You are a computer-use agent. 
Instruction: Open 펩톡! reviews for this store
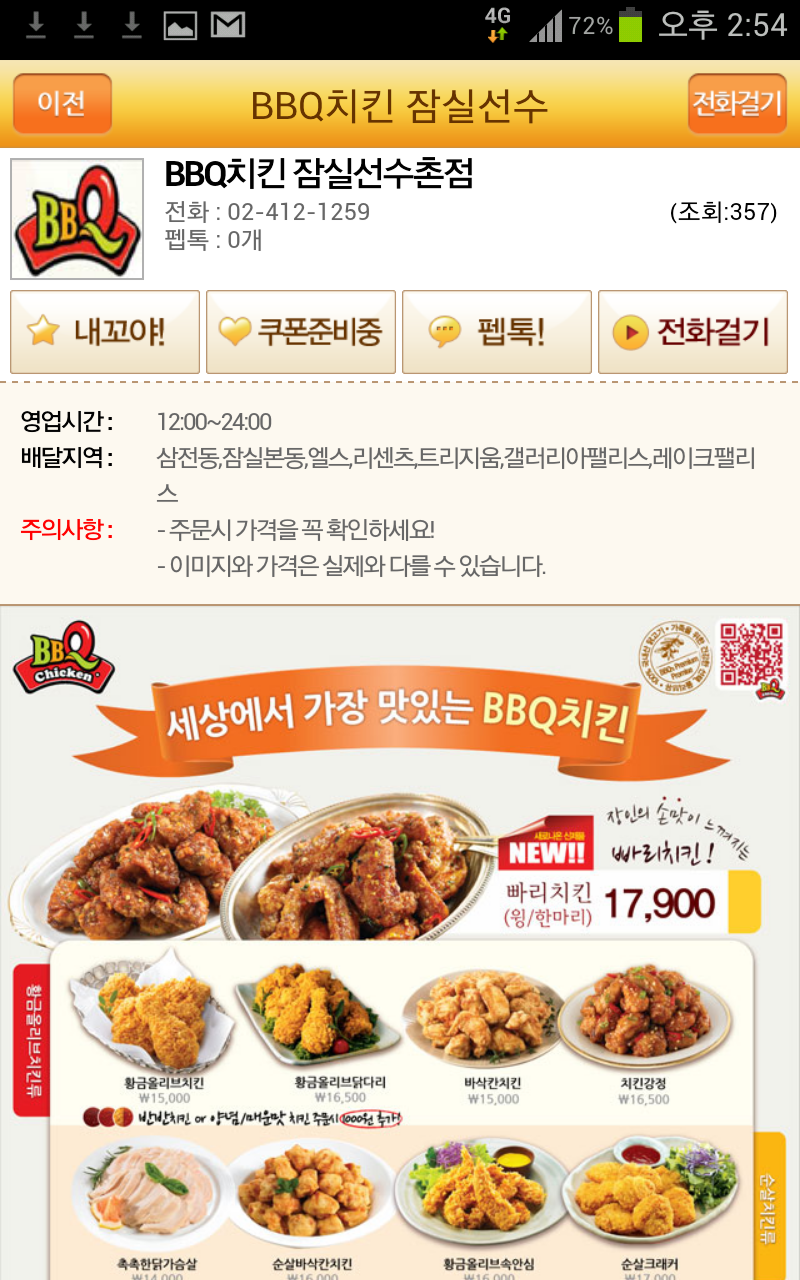click(x=497, y=332)
